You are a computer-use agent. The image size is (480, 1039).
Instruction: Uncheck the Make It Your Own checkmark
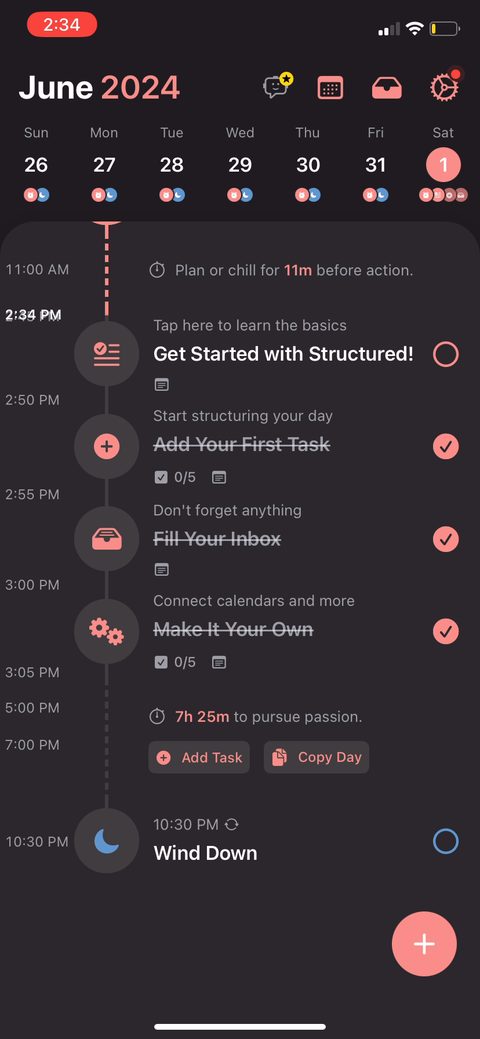click(446, 631)
